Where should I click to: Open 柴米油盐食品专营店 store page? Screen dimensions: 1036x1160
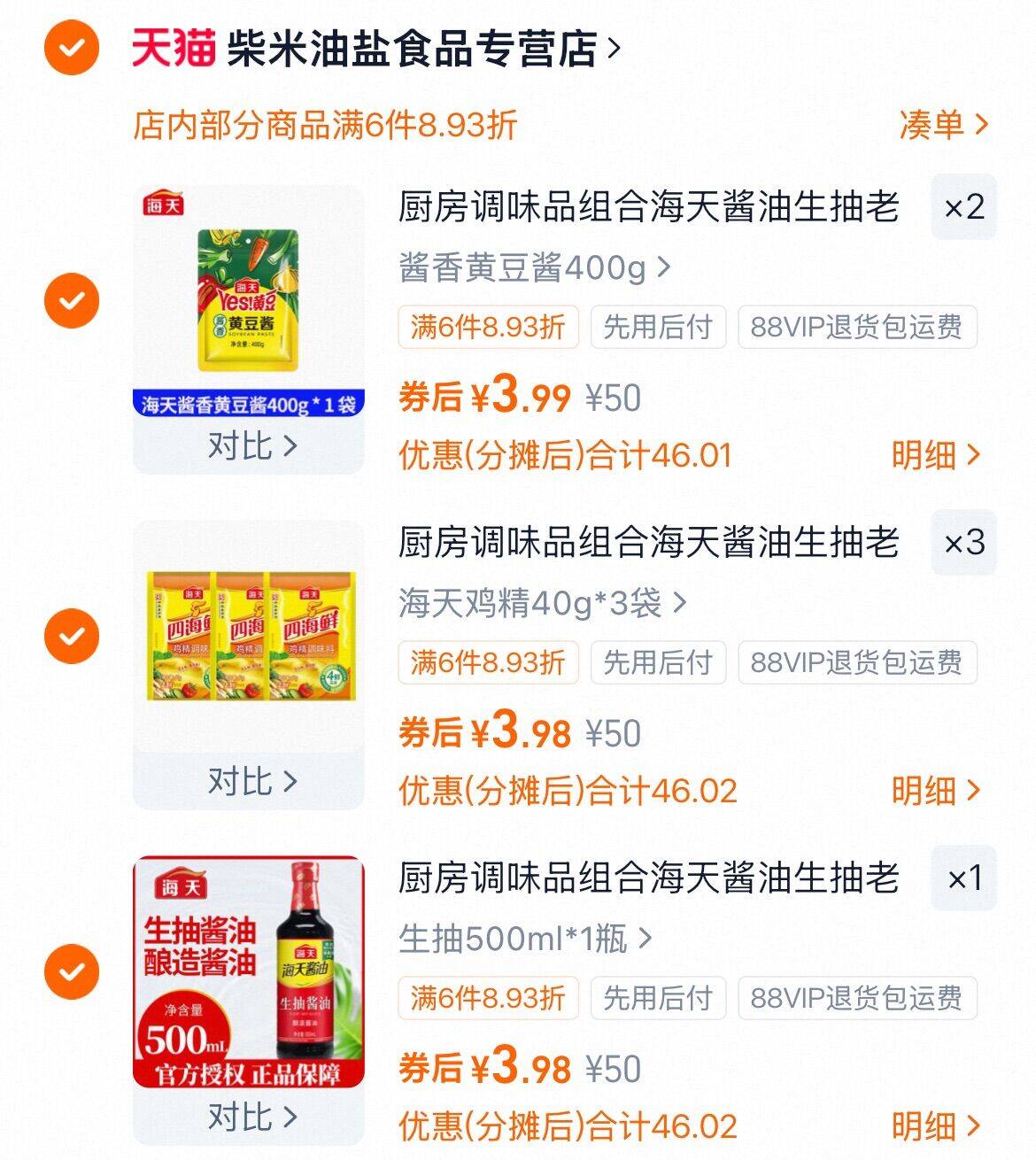point(412,50)
